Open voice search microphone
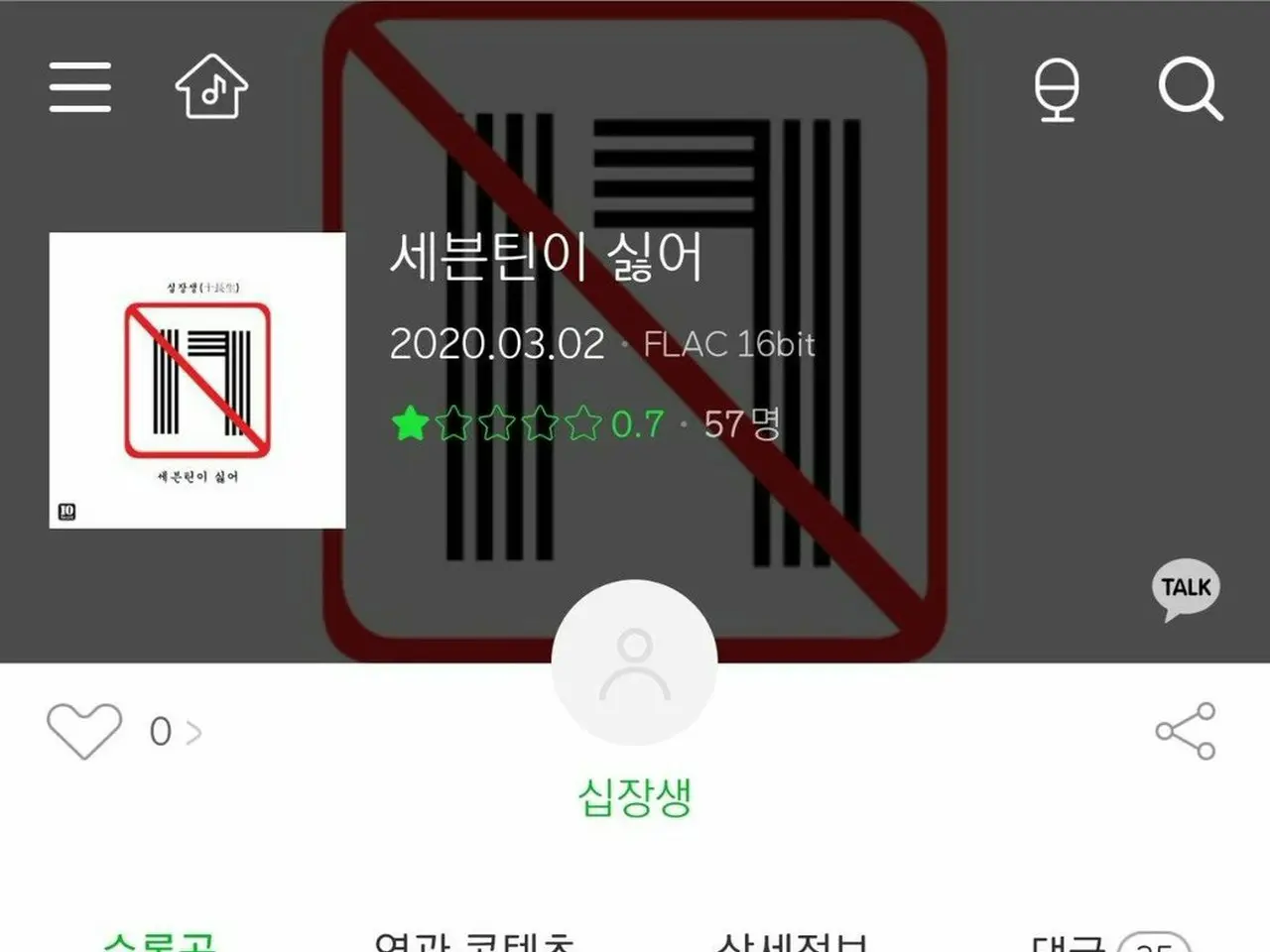 pyautogui.click(x=1056, y=89)
